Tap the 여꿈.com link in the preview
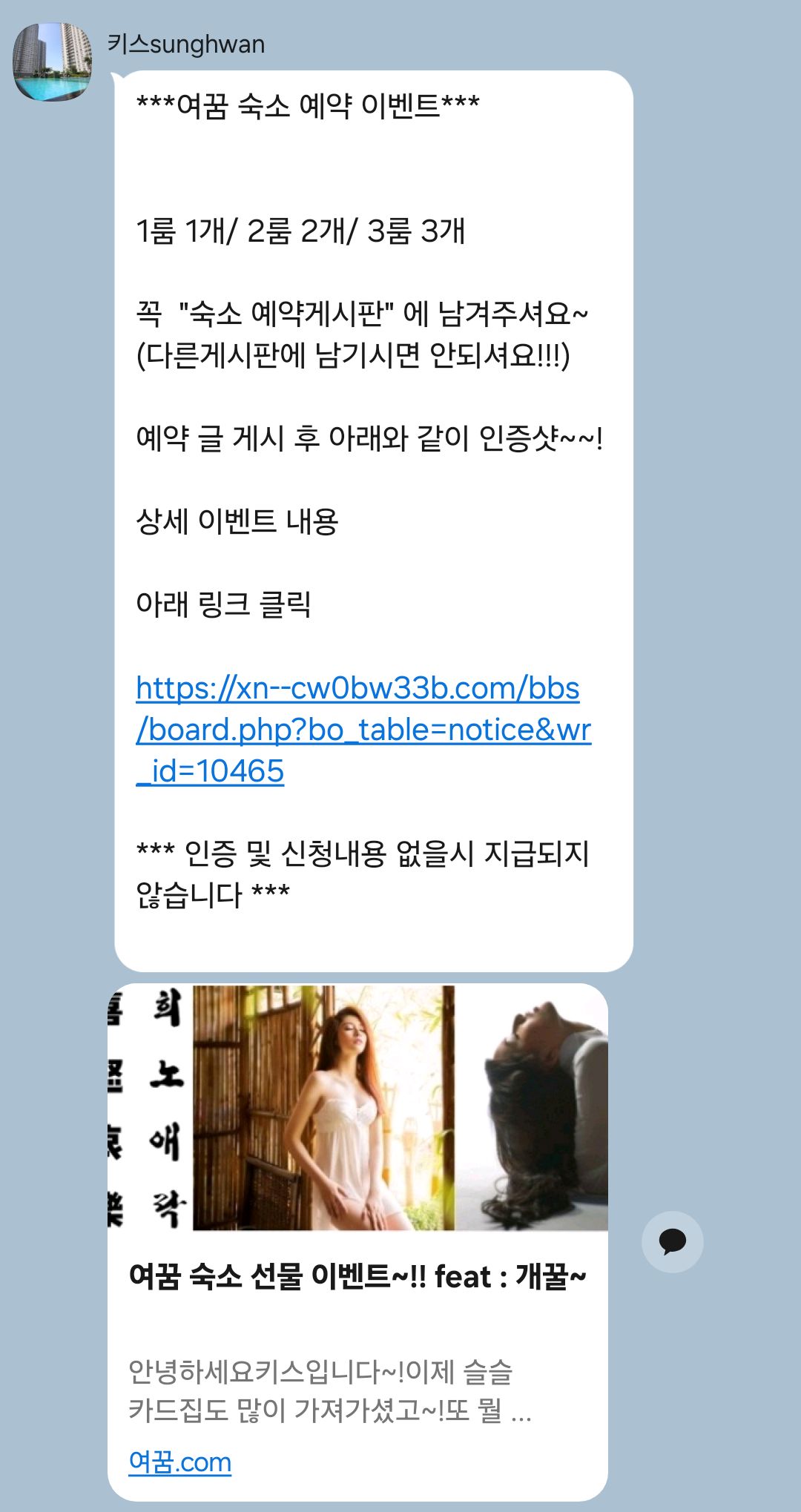The image size is (801, 1512). pyautogui.click(x=179, y=1462)
